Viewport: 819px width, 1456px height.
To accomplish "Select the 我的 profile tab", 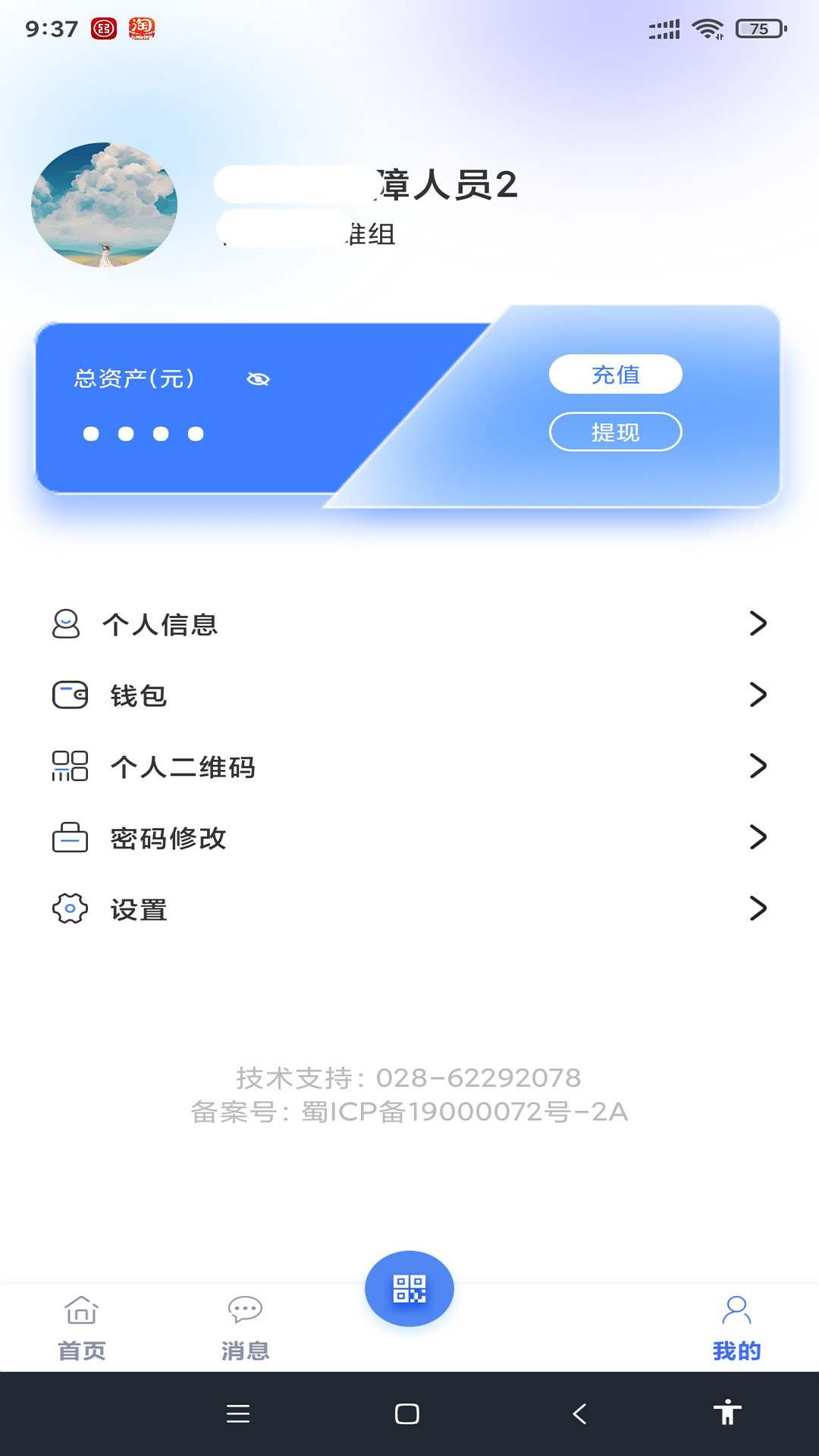I will point(736,1328).
